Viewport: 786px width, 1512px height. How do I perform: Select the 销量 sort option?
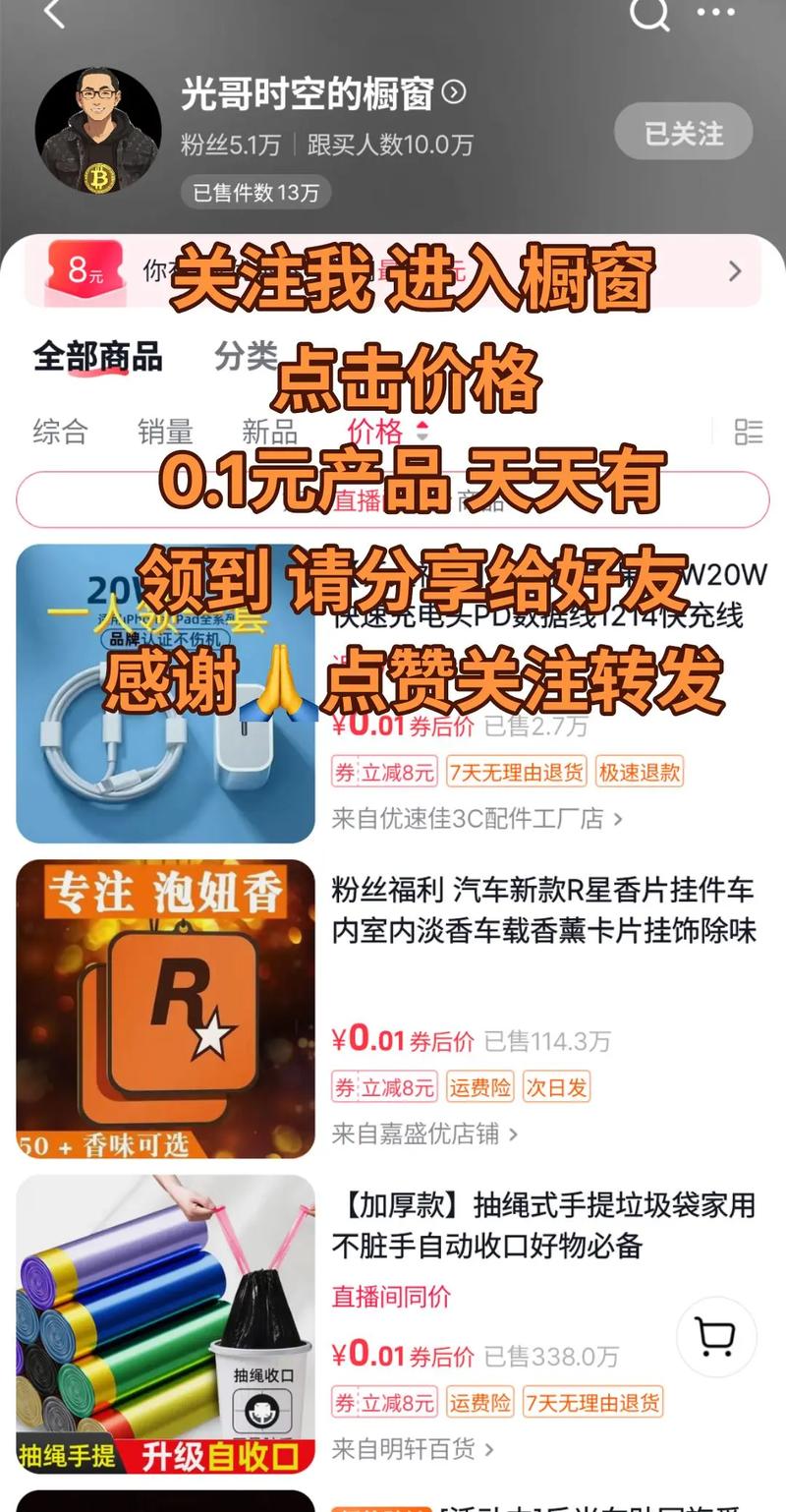point(163,433)
